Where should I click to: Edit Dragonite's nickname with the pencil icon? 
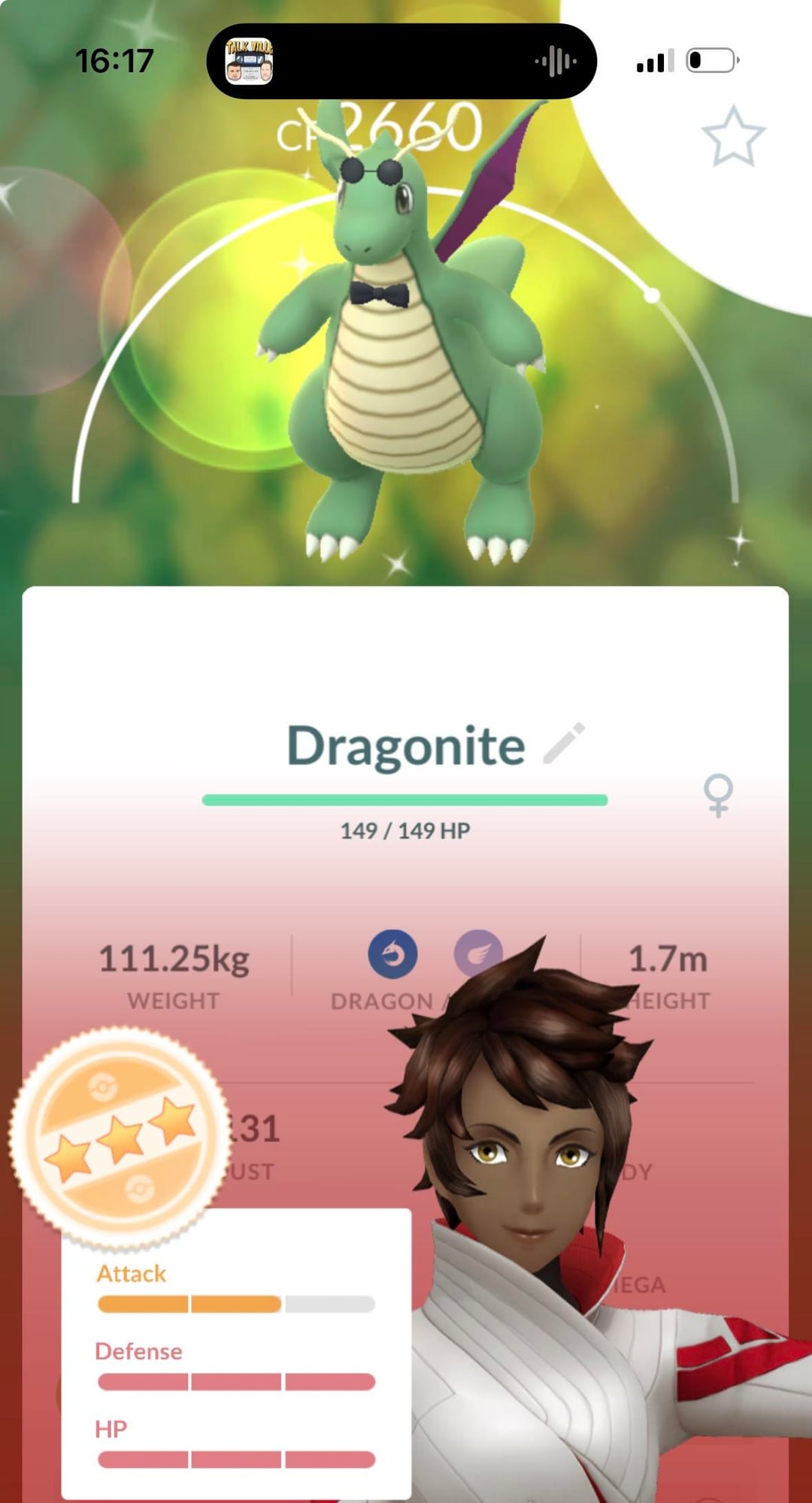pyautogui.click(x=564, y=744)
